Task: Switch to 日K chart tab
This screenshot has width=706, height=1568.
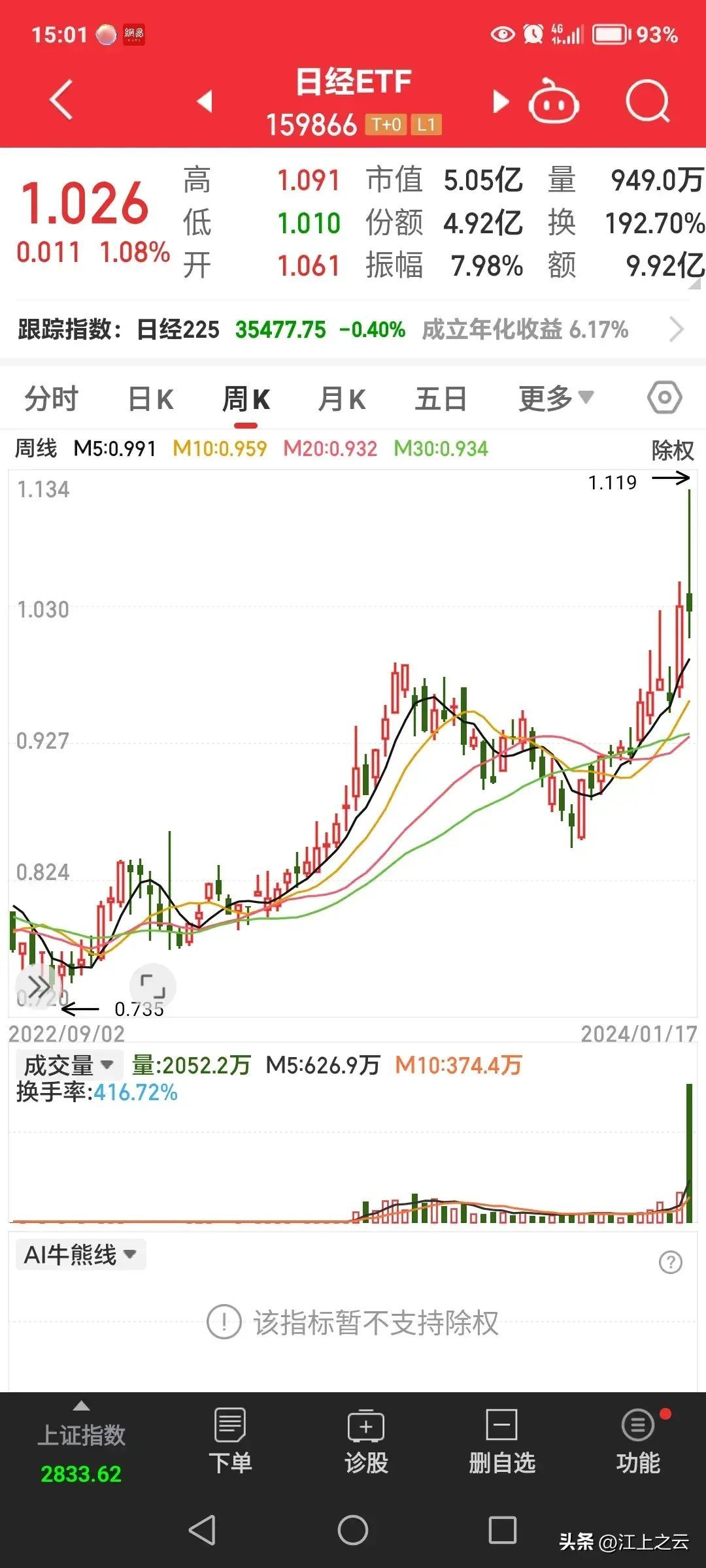Action: (x=150, y=399)
